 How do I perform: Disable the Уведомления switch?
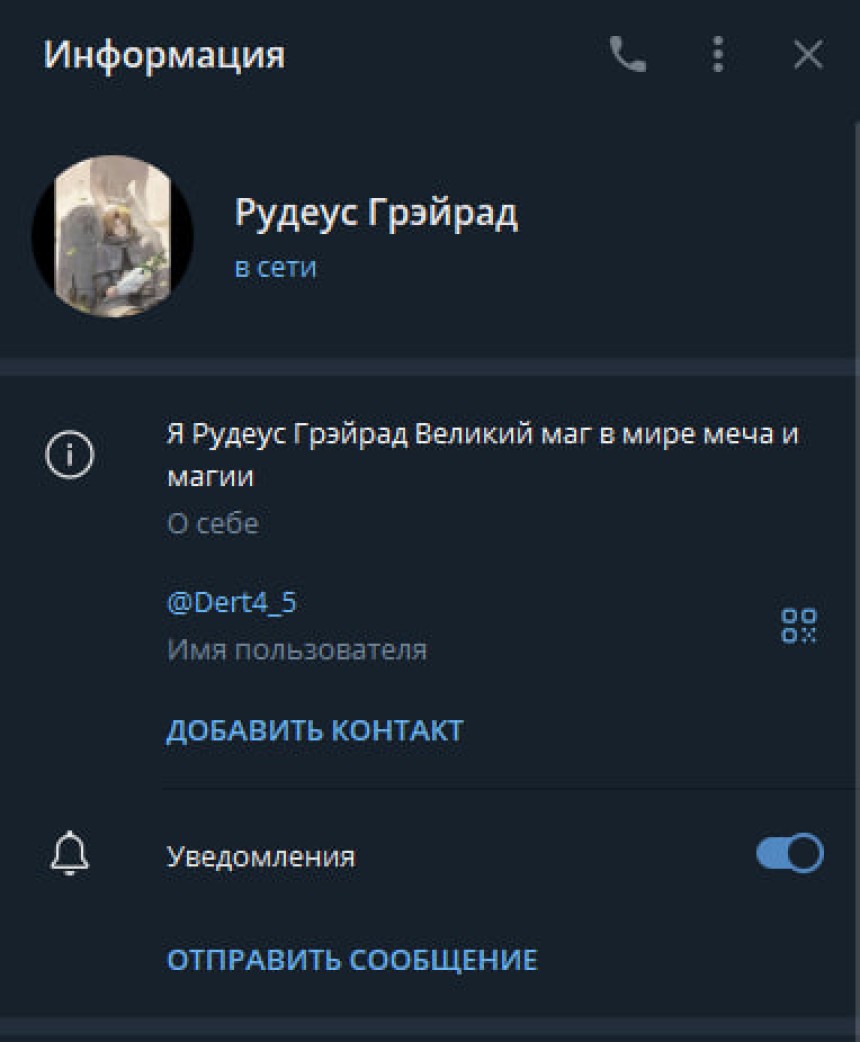pos(789,854)
